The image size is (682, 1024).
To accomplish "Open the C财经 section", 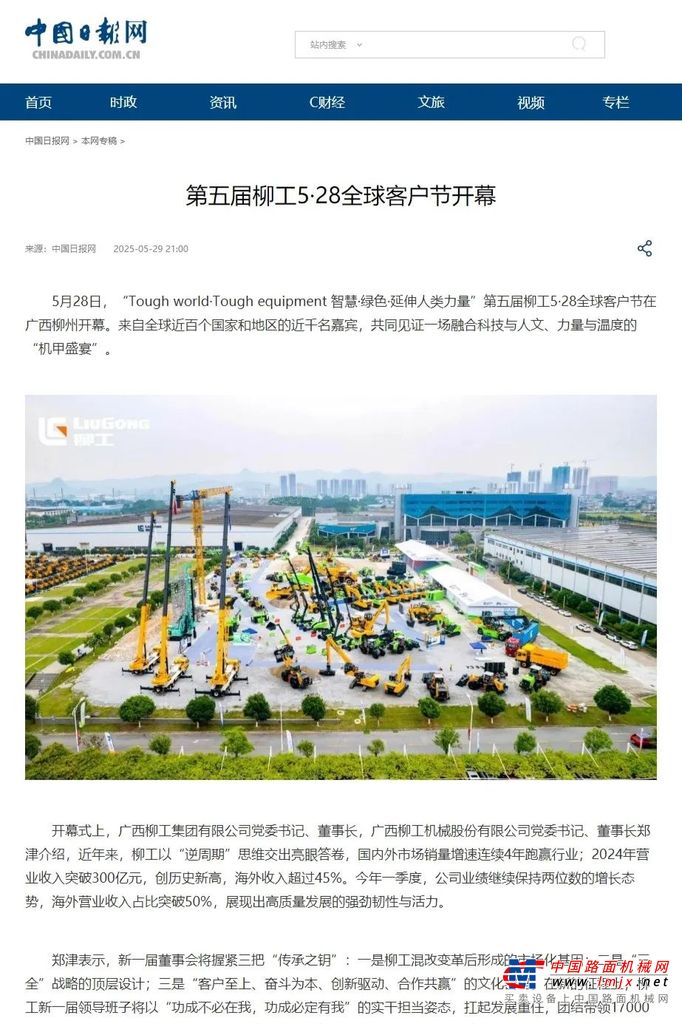I will pos(326,102).
